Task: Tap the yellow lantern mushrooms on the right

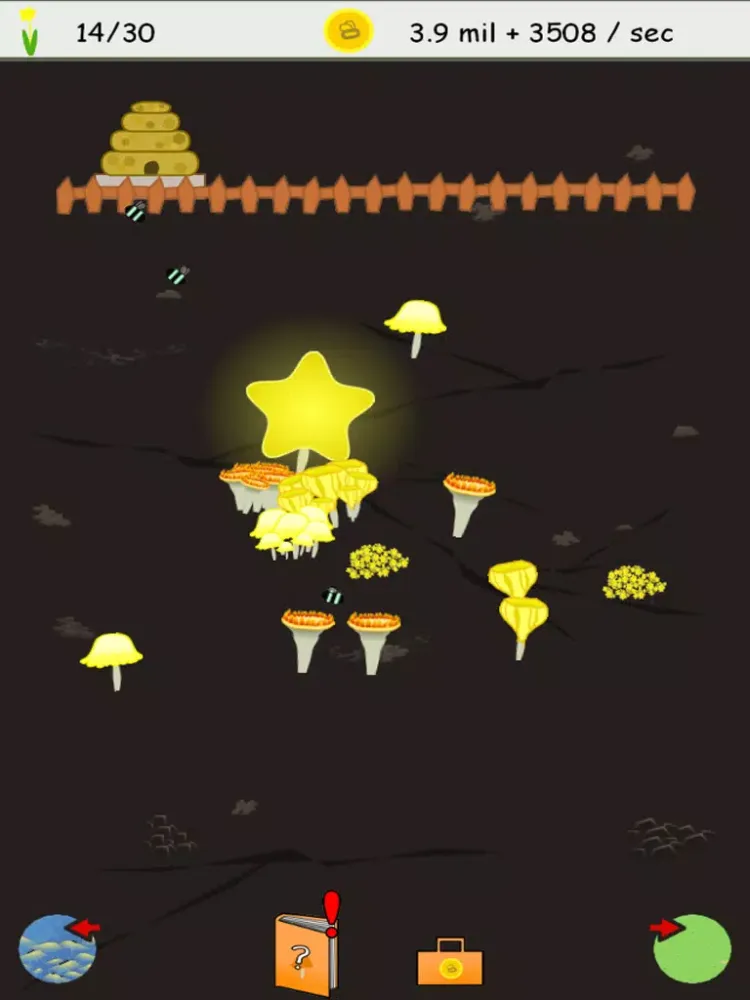Action: click(515, 600)
